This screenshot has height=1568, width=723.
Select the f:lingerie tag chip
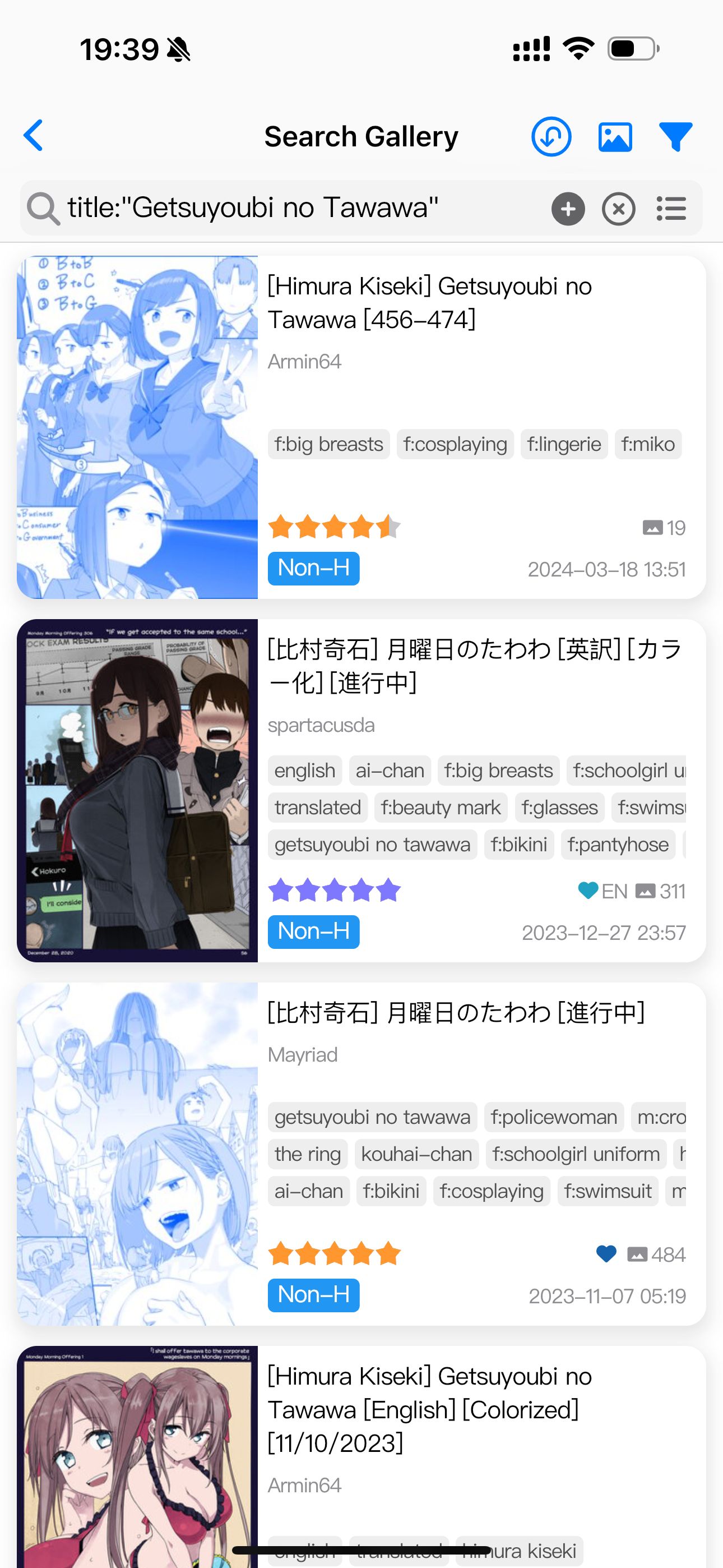click(564, 444)
